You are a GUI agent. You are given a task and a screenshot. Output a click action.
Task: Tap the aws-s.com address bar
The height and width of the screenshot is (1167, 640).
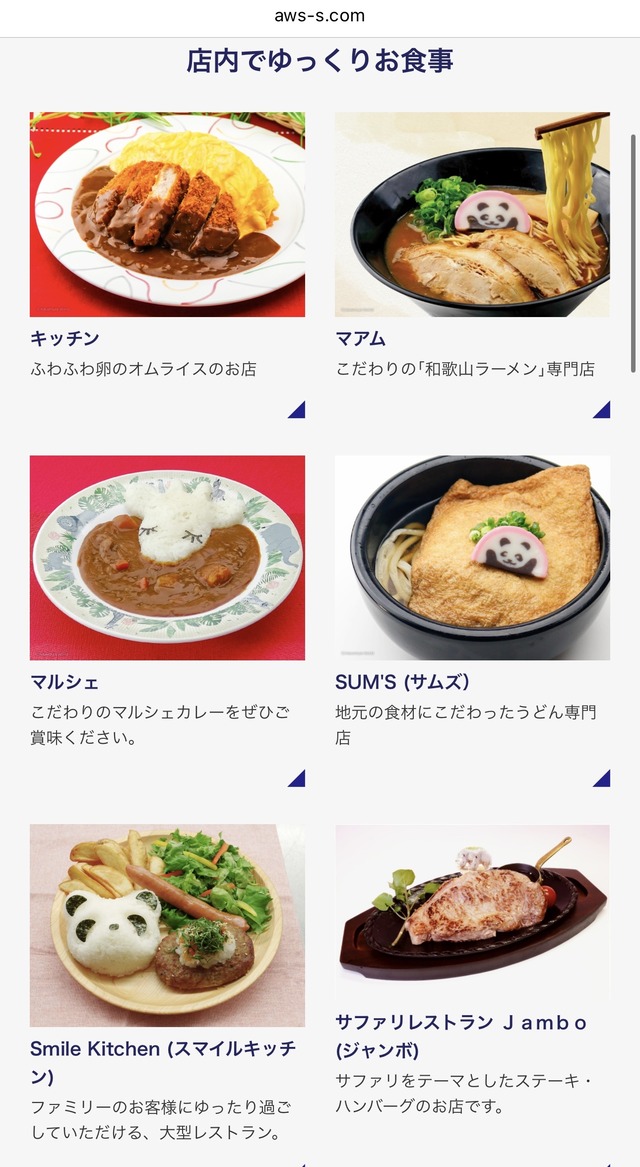click(320, 16)
